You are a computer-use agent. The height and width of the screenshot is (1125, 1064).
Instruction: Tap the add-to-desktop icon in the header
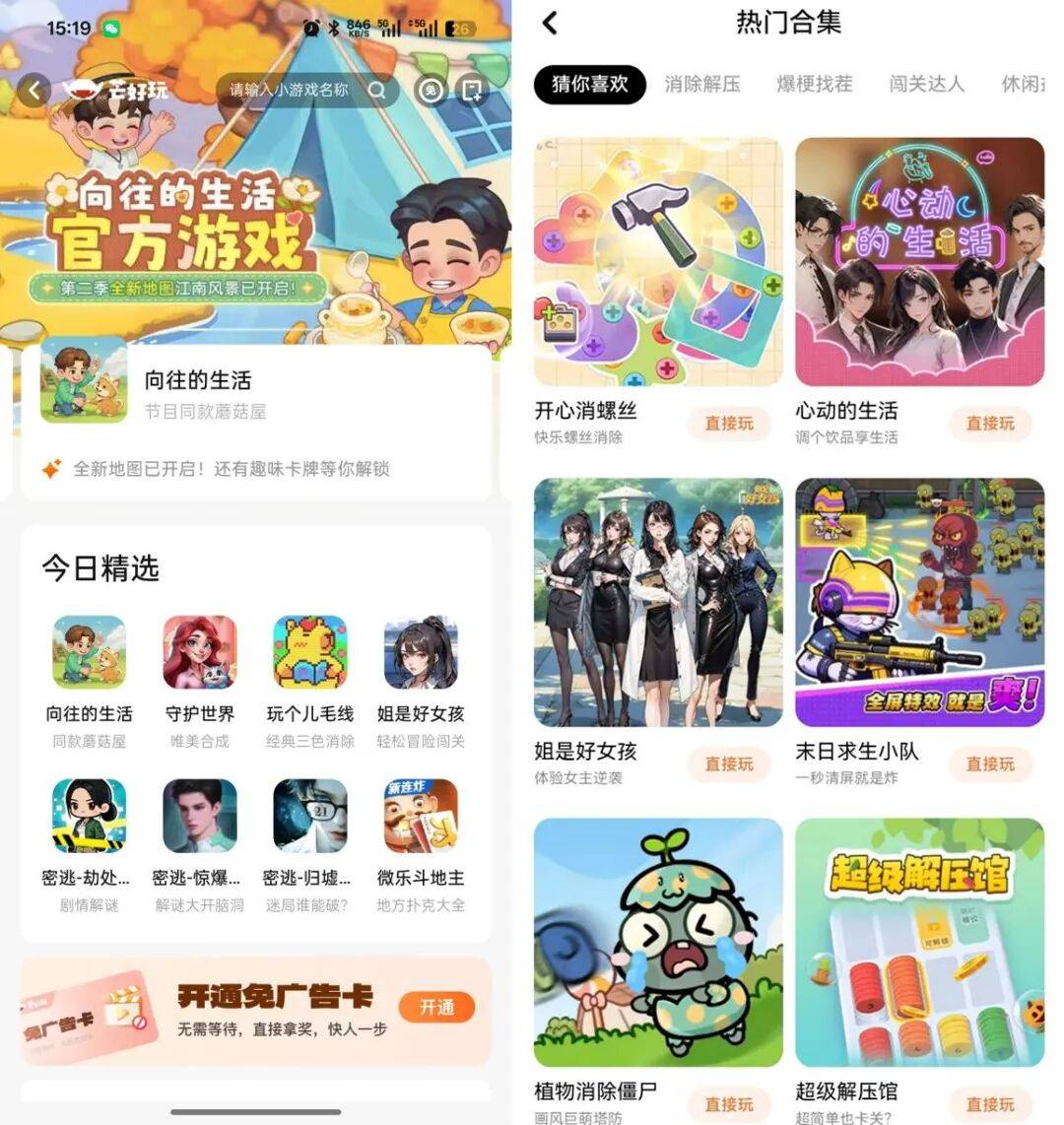[x=473, y=91]
